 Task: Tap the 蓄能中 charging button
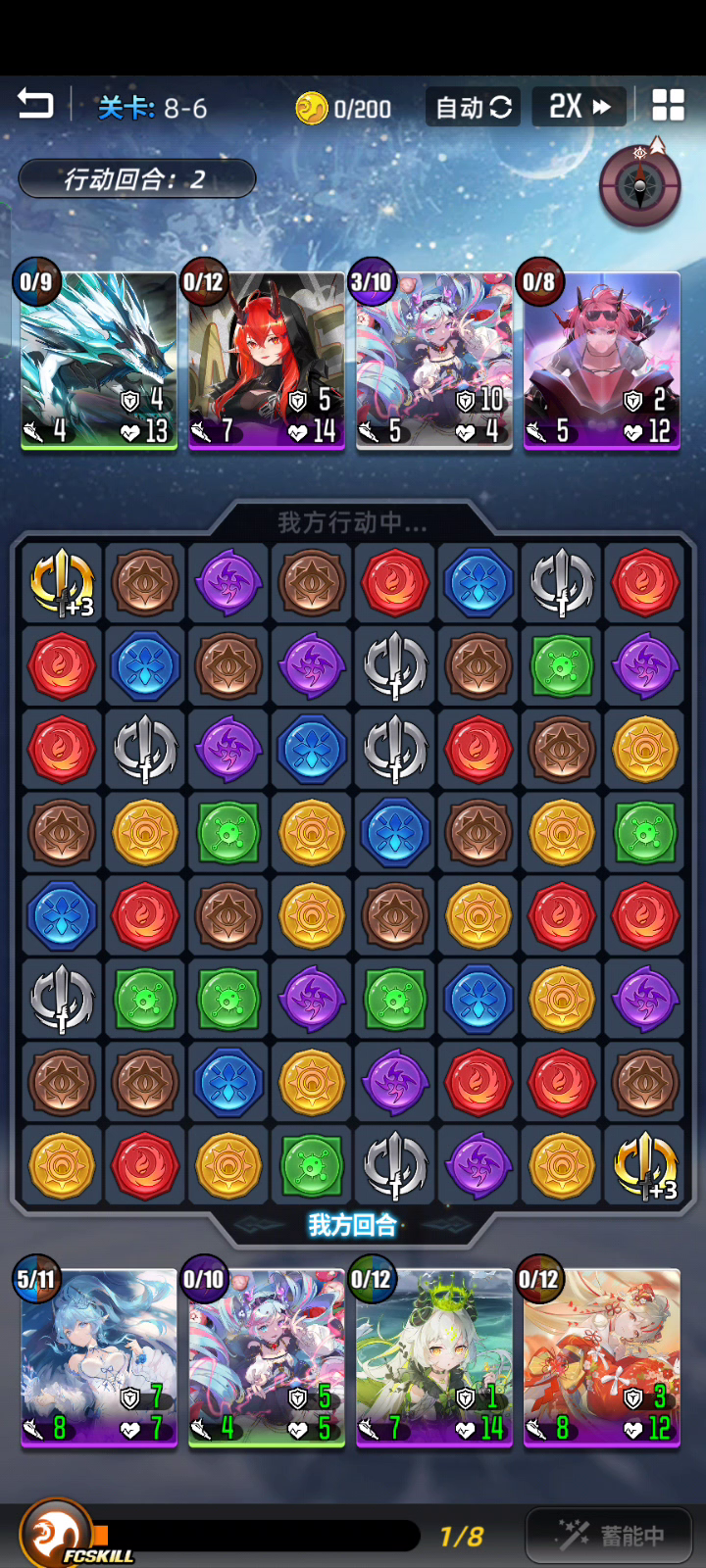[609, 1536]
